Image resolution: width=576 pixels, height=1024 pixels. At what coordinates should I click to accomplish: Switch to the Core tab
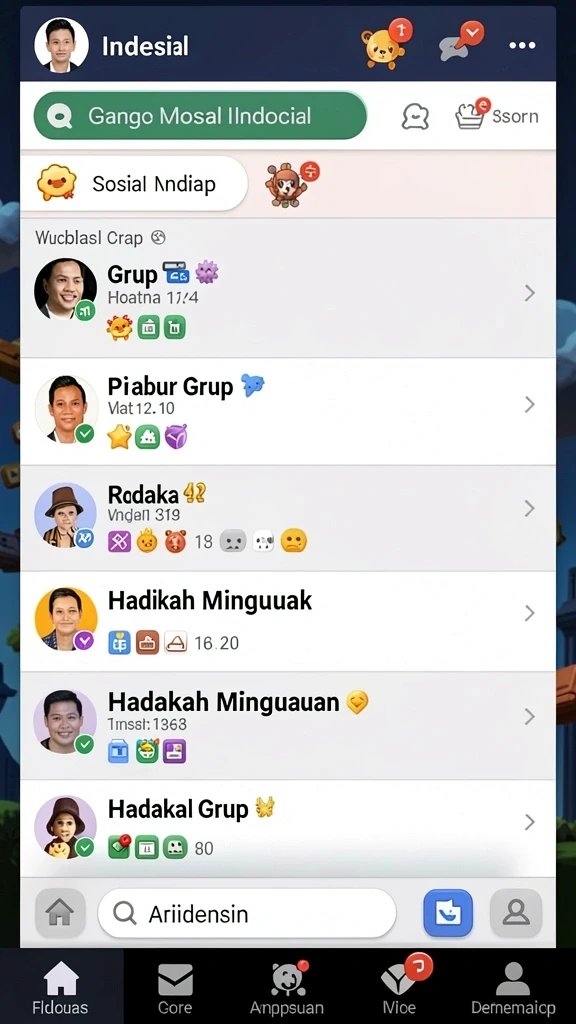click(175, 988)
